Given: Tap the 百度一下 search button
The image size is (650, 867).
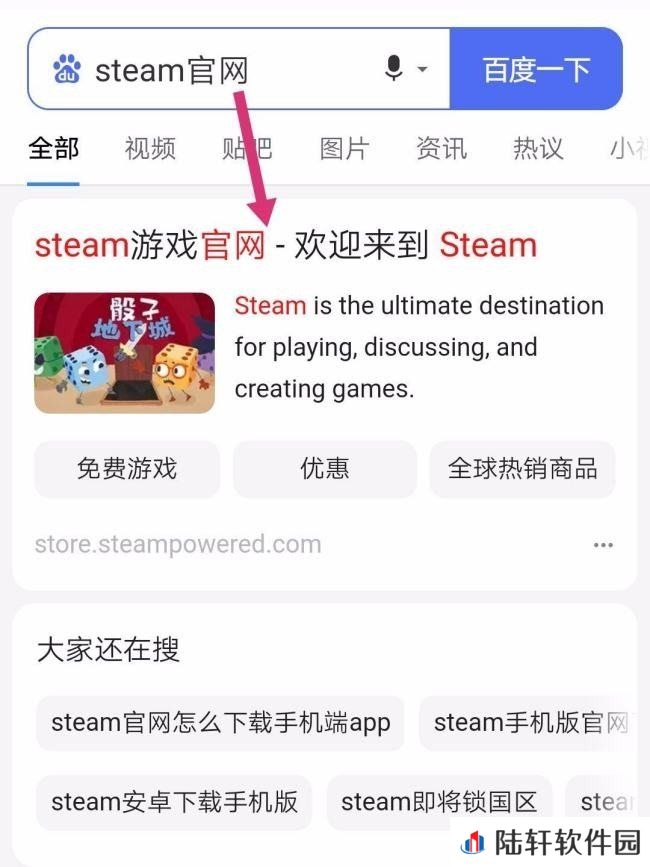Looking at the screenshot, I should 536,69.
